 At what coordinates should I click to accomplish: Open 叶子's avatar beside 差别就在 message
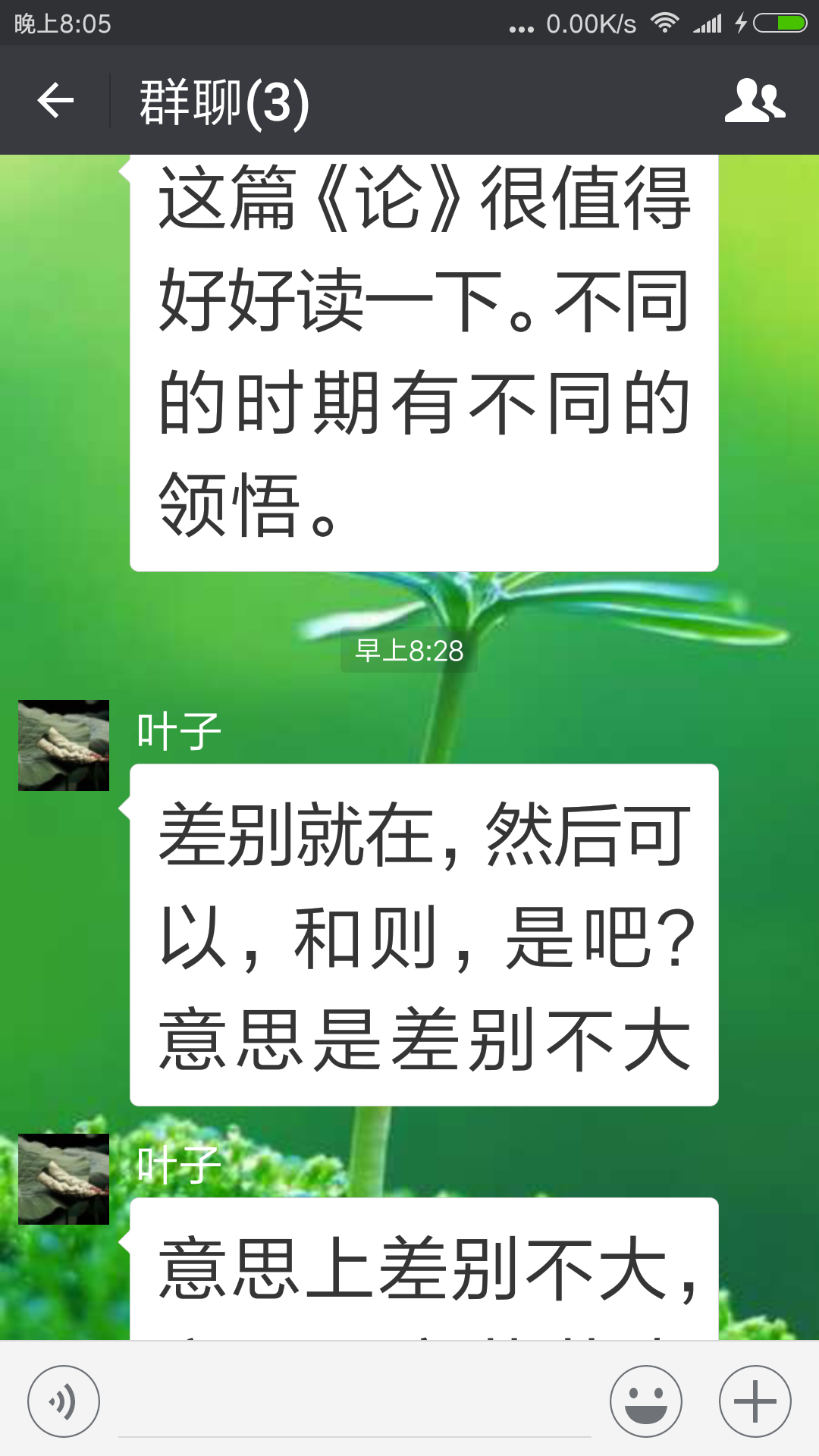[x=64, y=745]
